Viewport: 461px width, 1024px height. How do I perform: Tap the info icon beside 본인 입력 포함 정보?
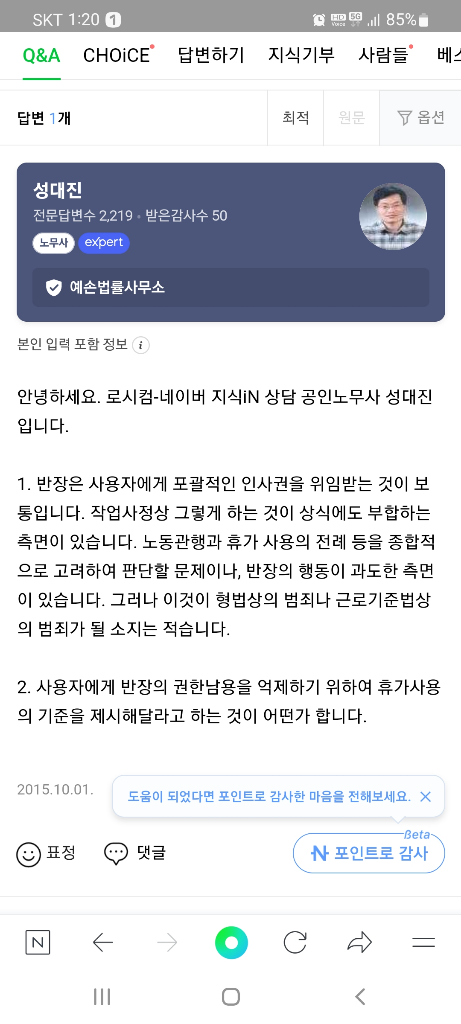pyautogui.click(x=140, y=345)
